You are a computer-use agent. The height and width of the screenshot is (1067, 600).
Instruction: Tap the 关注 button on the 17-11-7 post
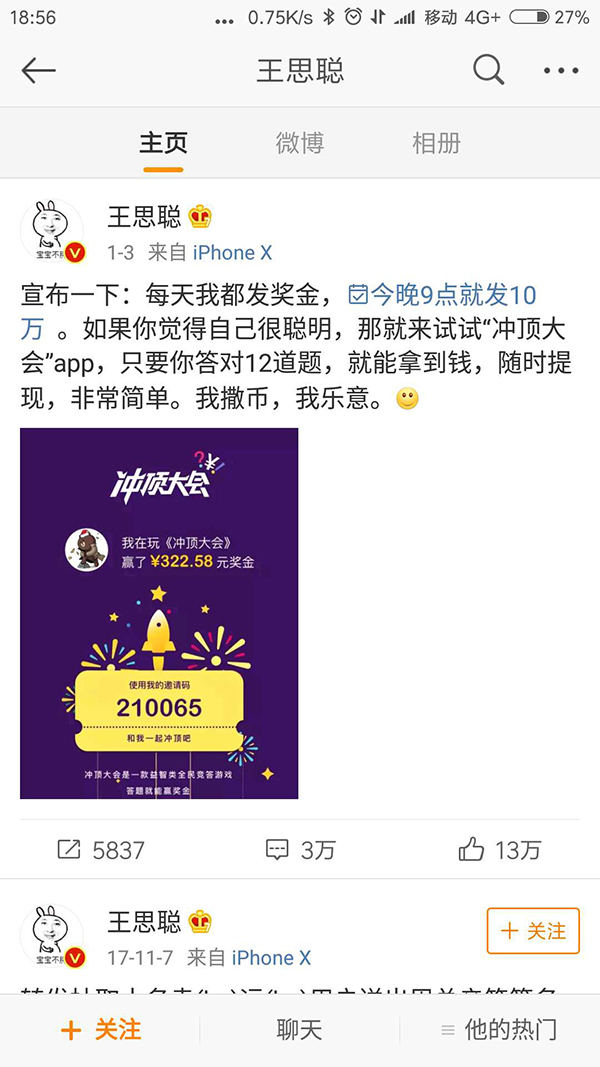point(533,931)
